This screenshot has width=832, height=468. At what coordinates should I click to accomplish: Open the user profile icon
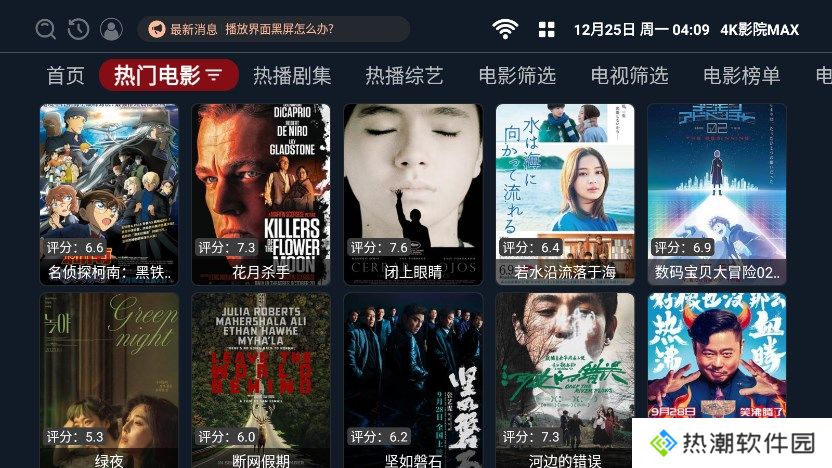point(111,29)
